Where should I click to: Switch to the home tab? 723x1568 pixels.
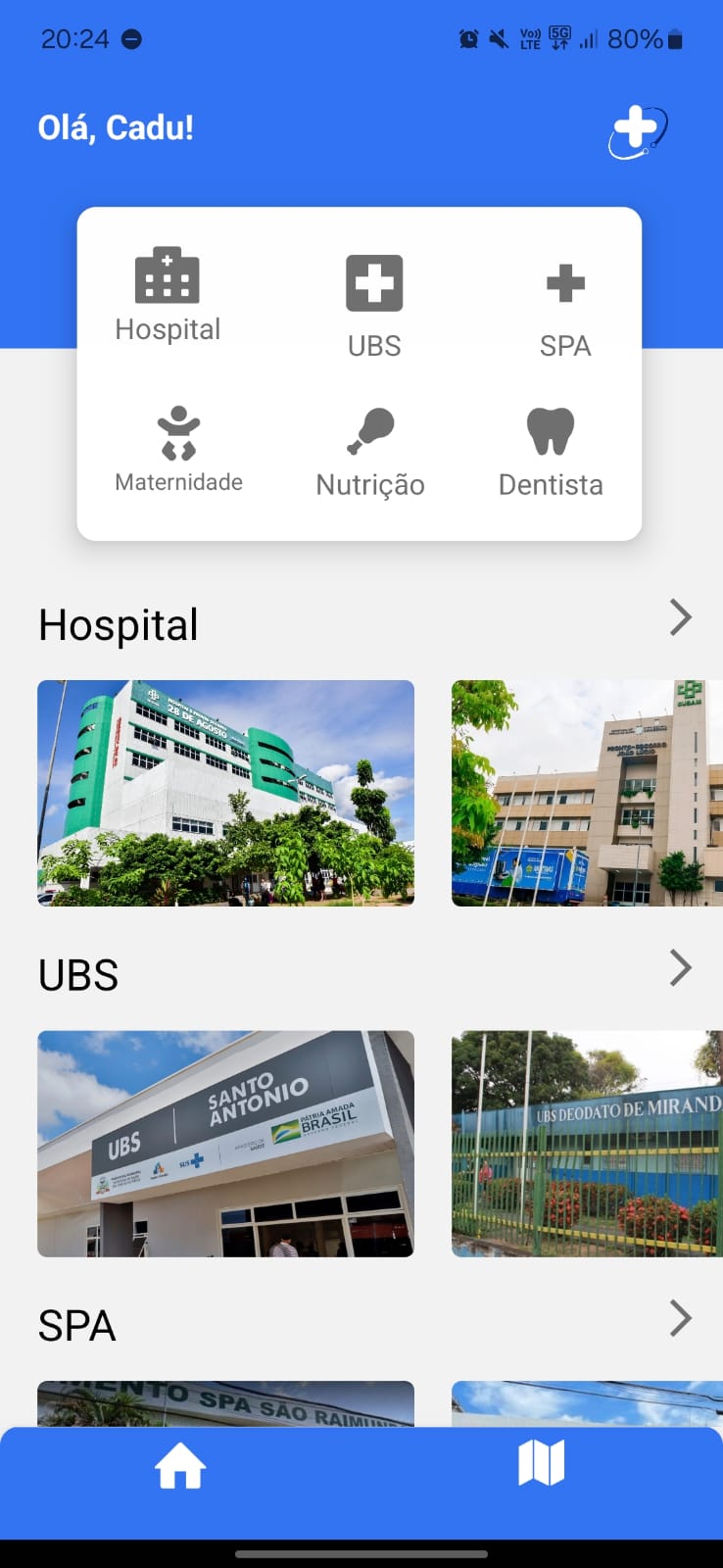pos(180,1467)
